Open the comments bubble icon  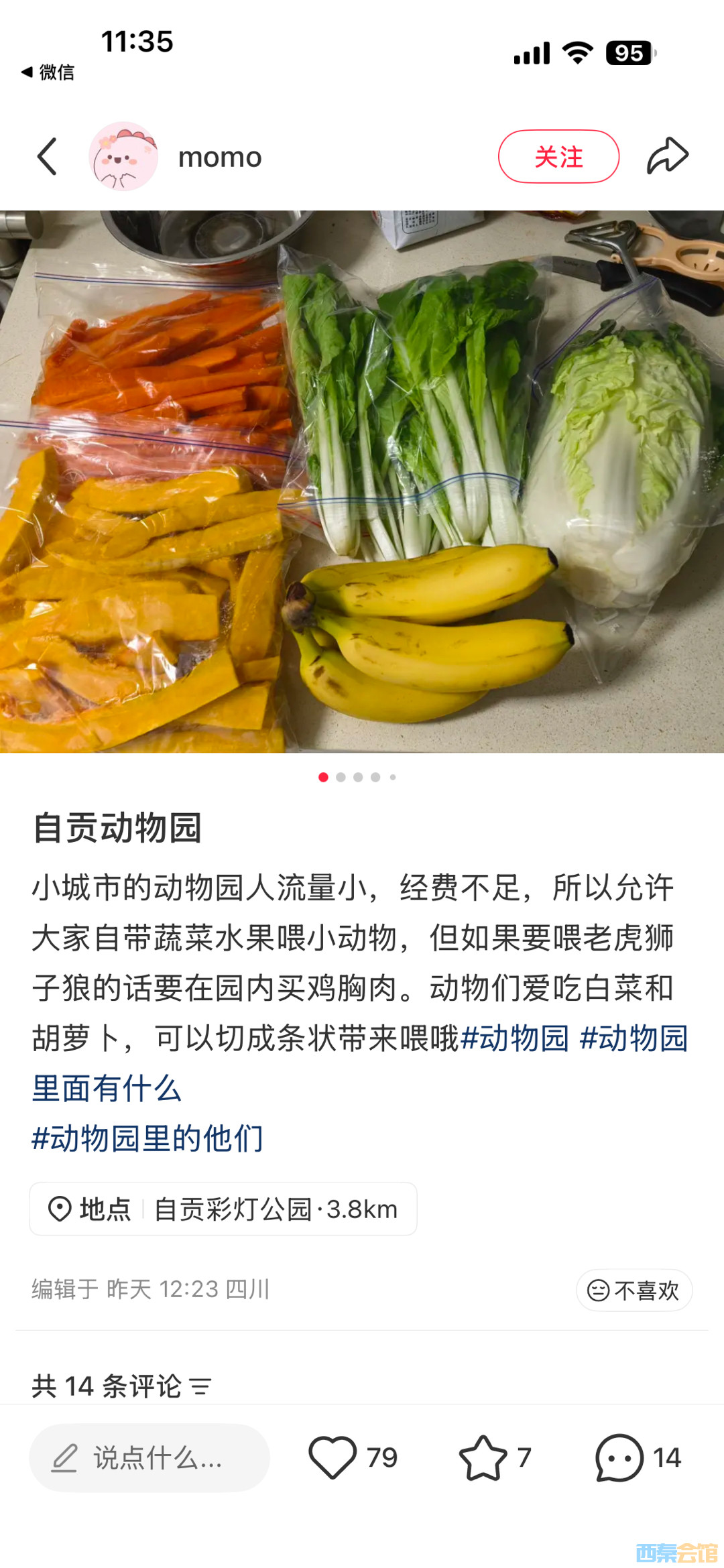(x=619, y=1457)
